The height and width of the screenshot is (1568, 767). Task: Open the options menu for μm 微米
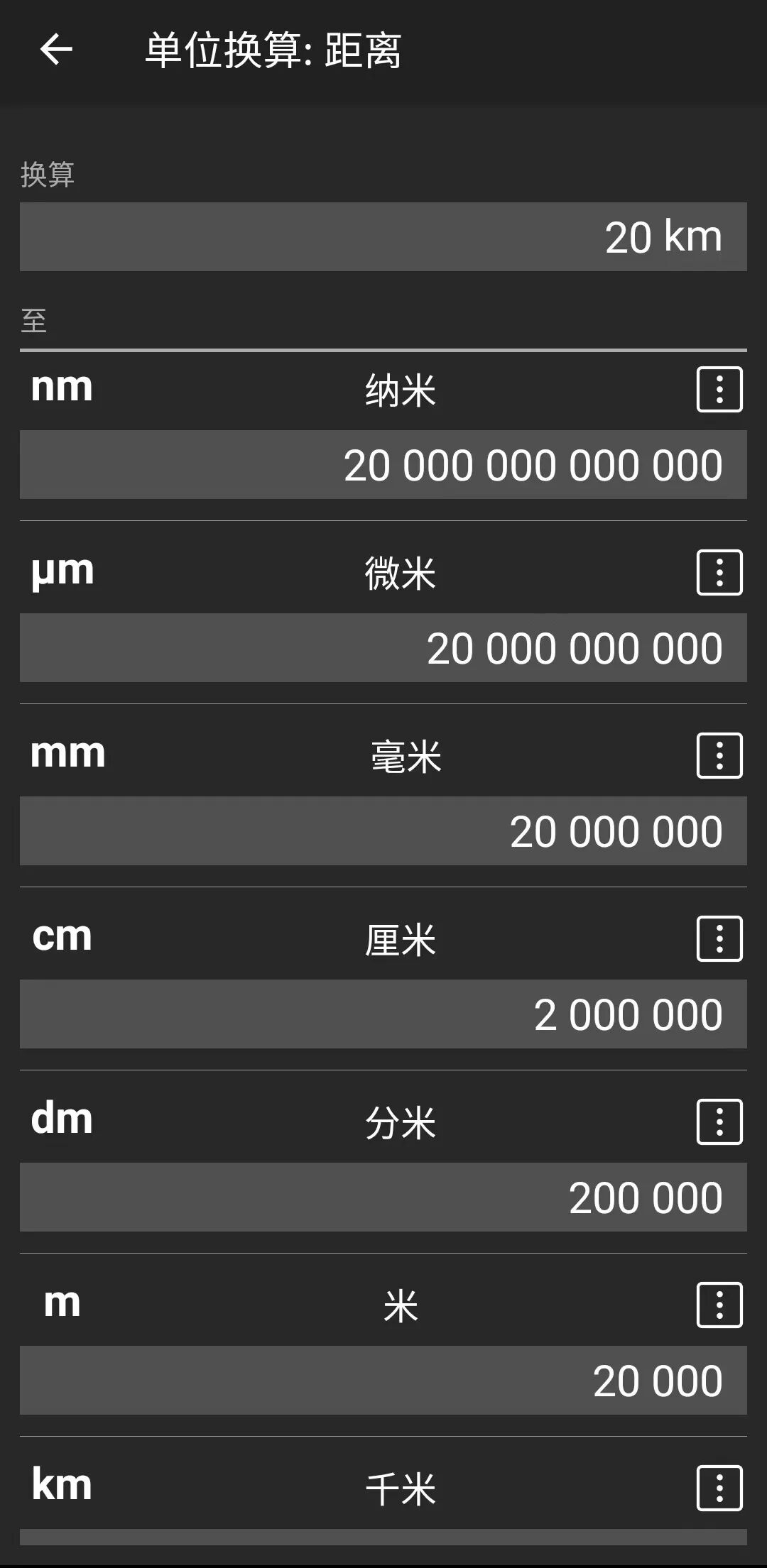click(719, 572)
